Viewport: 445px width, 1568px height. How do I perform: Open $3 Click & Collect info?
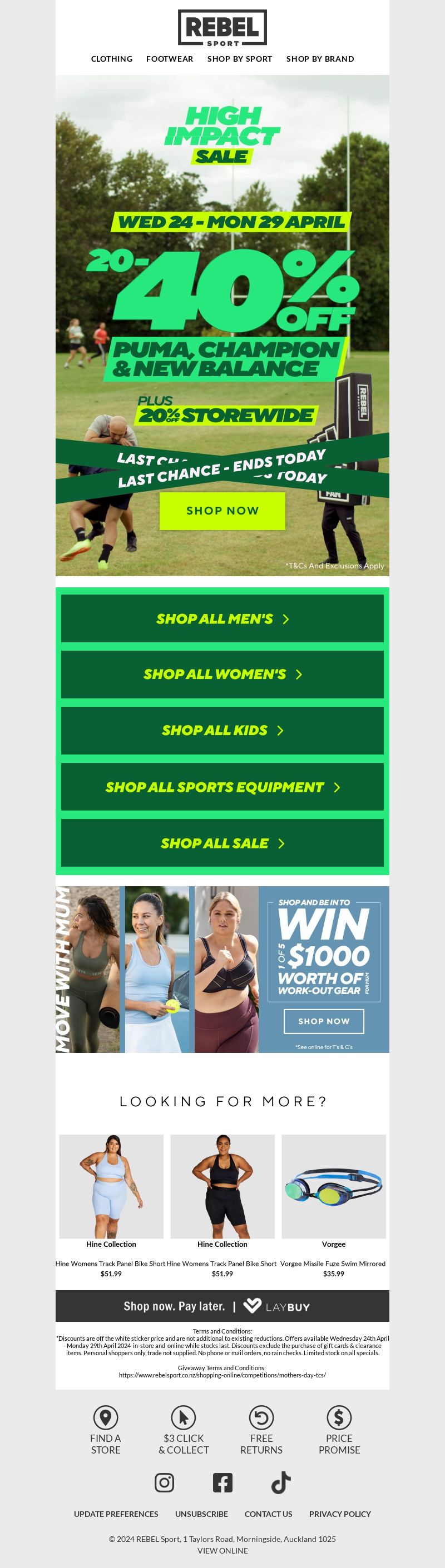coord(184,1430)
